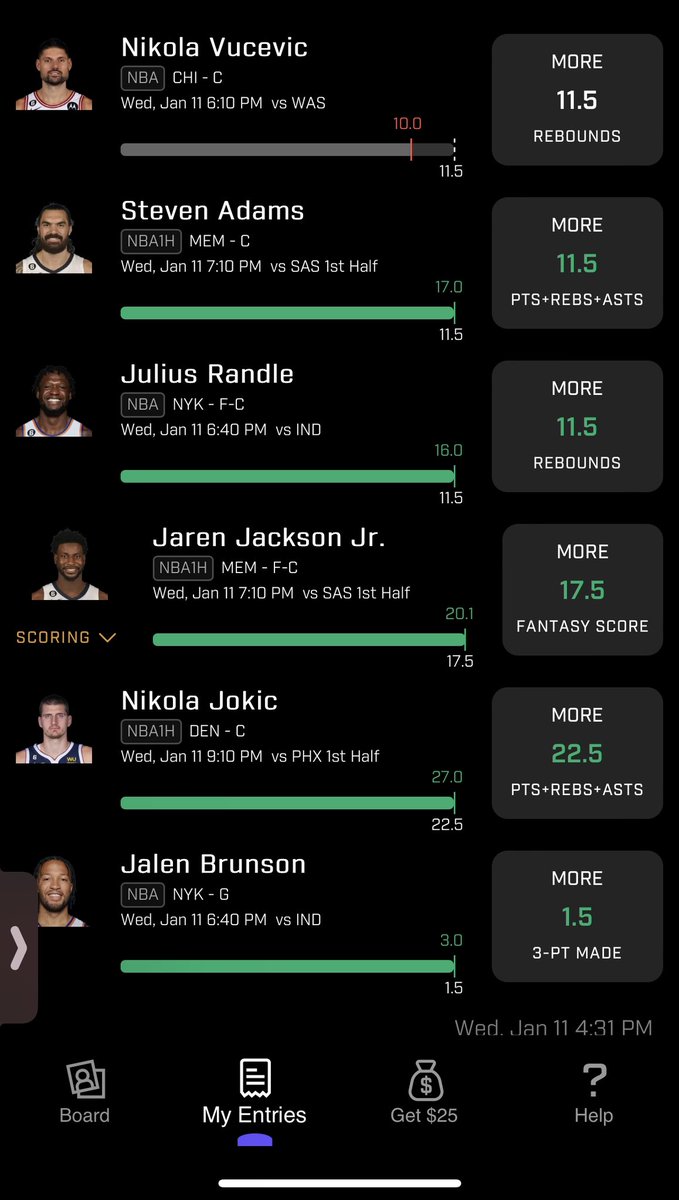
Task: Open the My Entries tab
Action: [x=254, y=1093]
